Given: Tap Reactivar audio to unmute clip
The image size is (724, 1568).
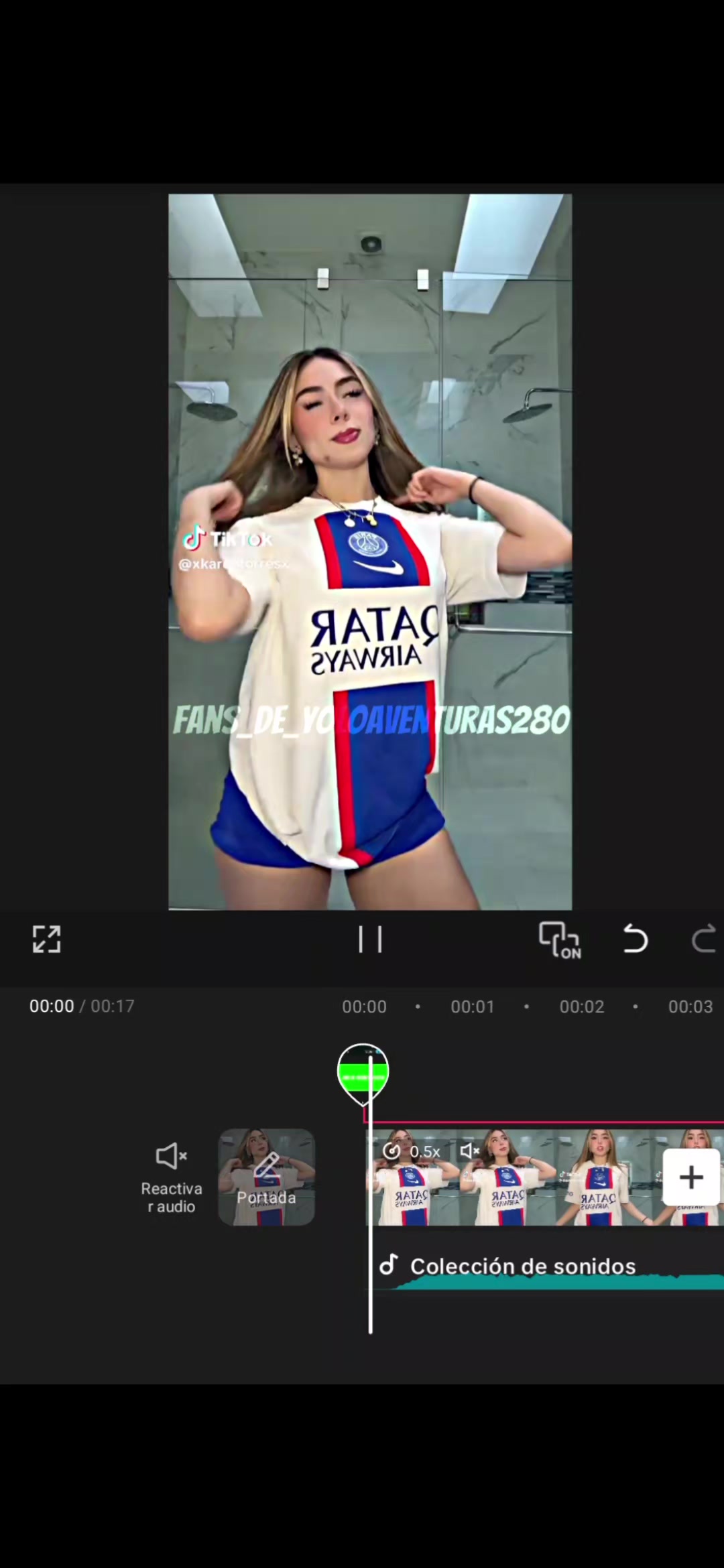Looking at the screenshot, I should pyautogui.click(x=172, y=1178).
